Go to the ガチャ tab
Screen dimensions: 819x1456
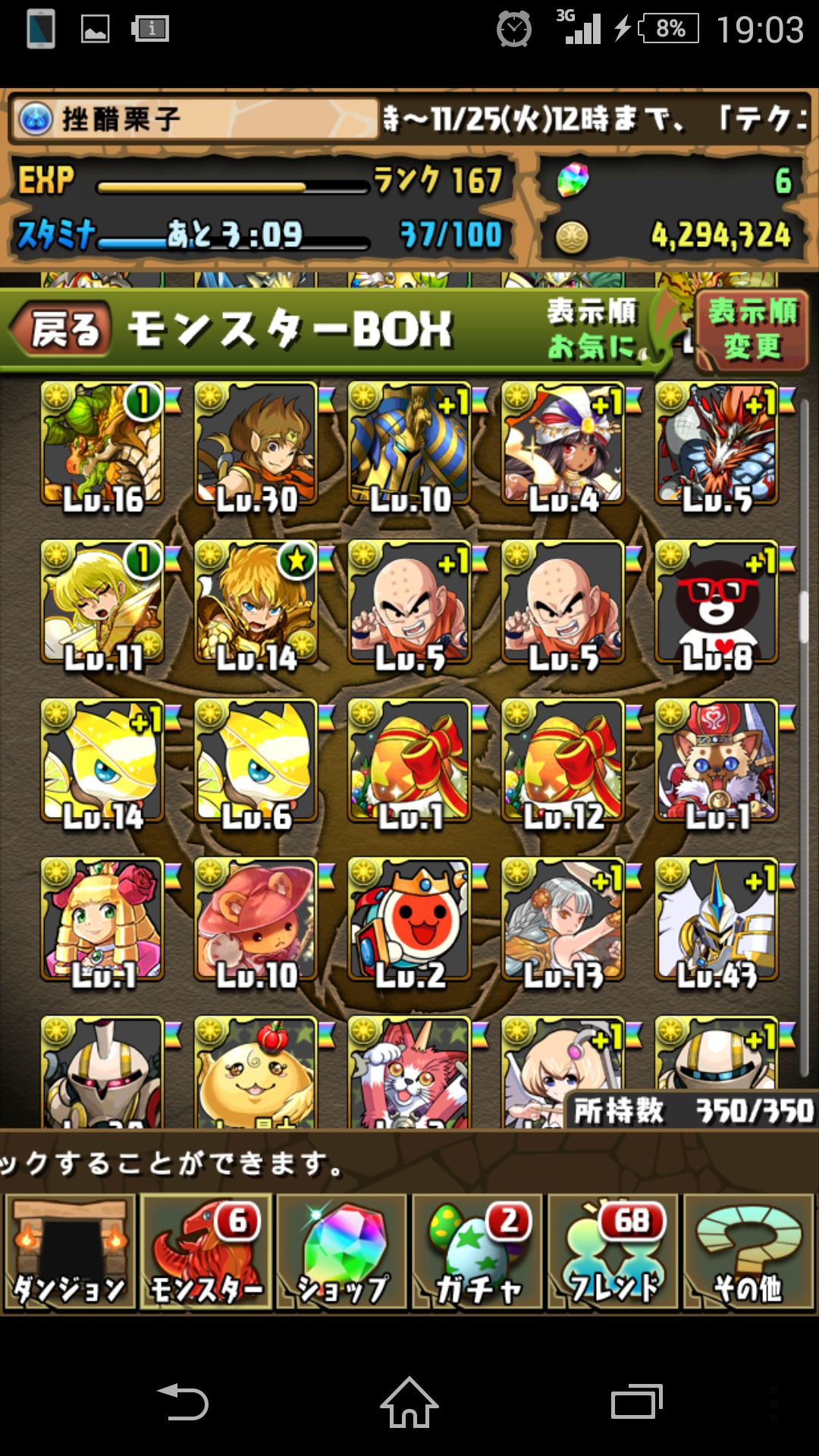pos(478,1253)
